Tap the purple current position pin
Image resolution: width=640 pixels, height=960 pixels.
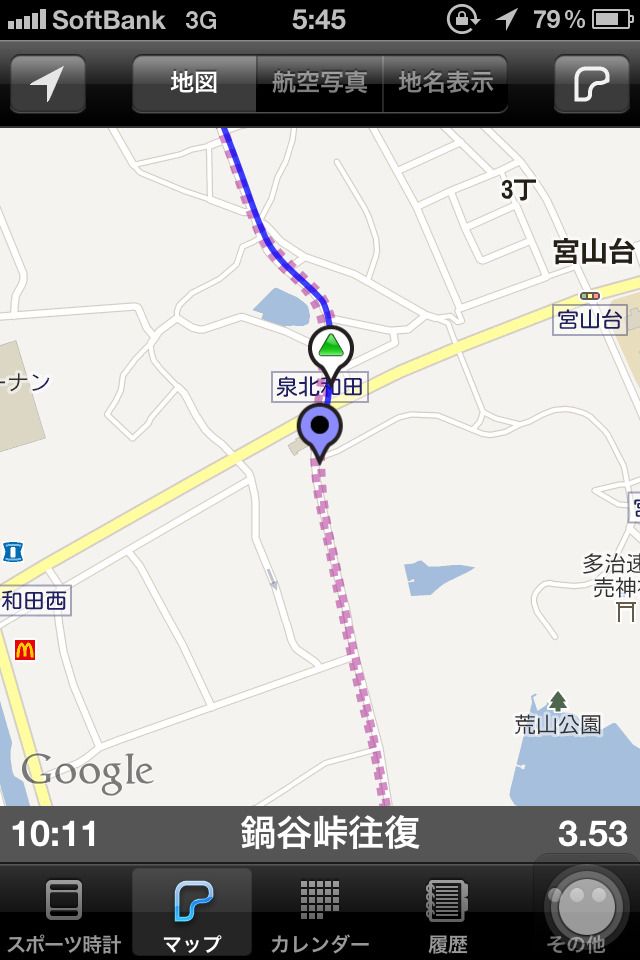pos(320,428)
